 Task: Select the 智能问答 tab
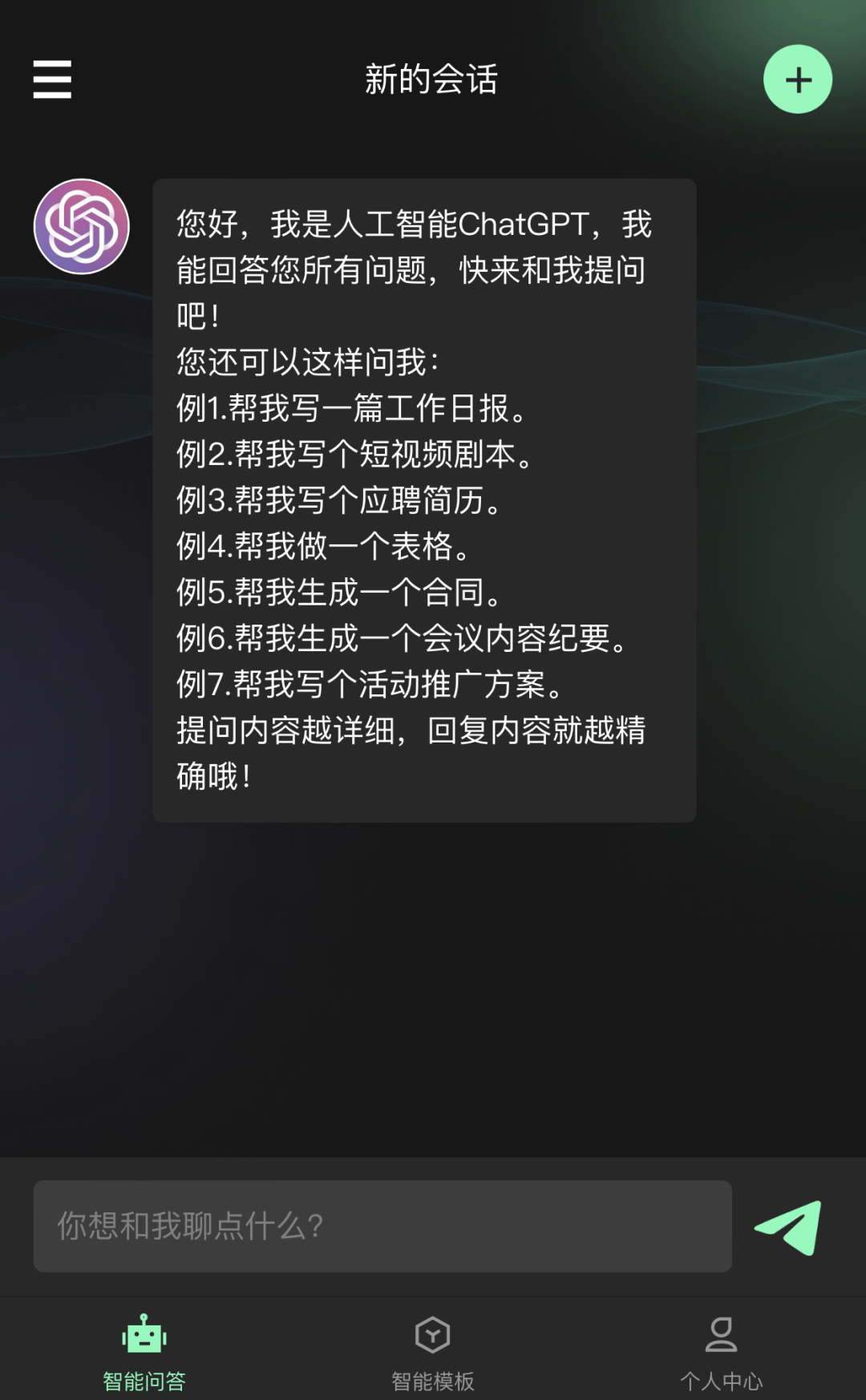pyautogui.click(x=144, y=1353)
